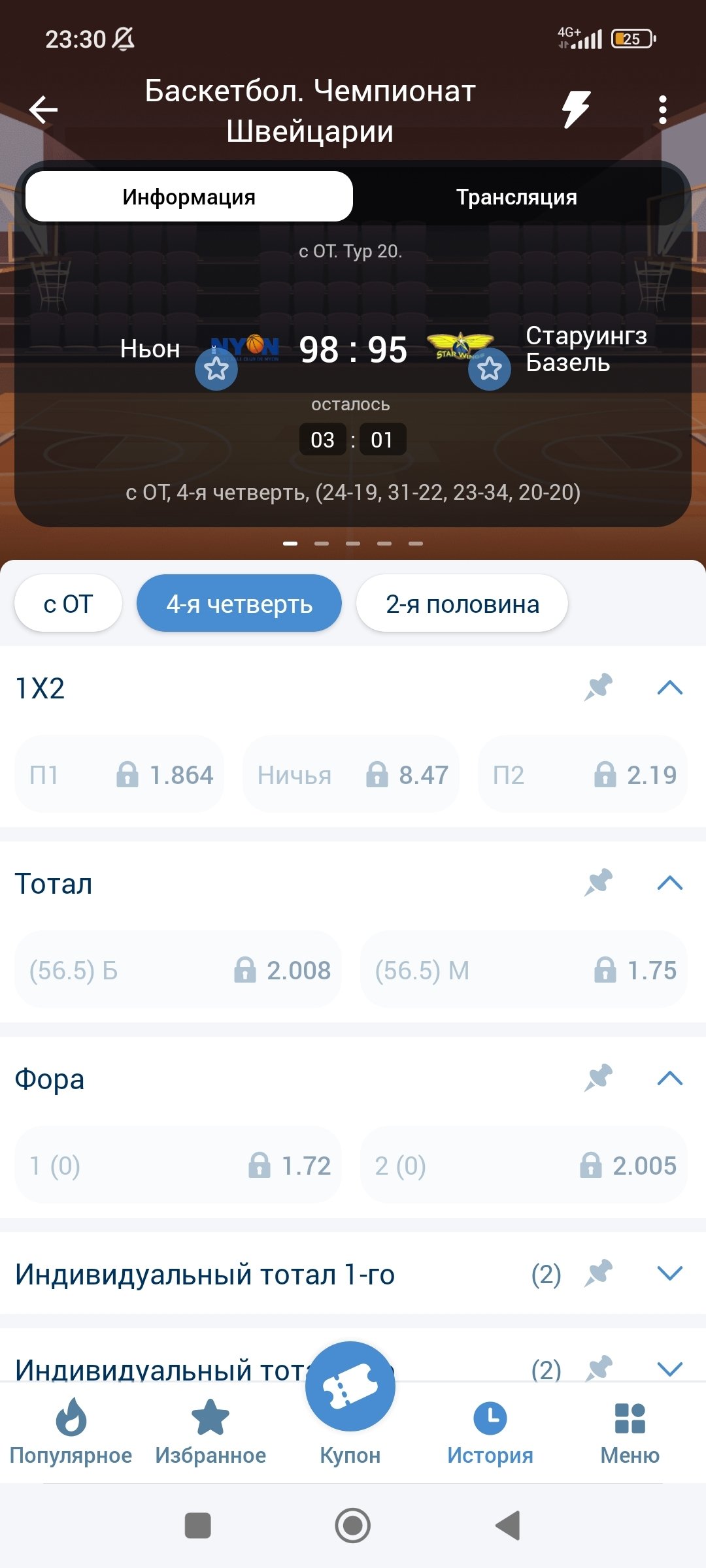
Task: Switch to the Трансляция tab
Action: tap(516, 197)
